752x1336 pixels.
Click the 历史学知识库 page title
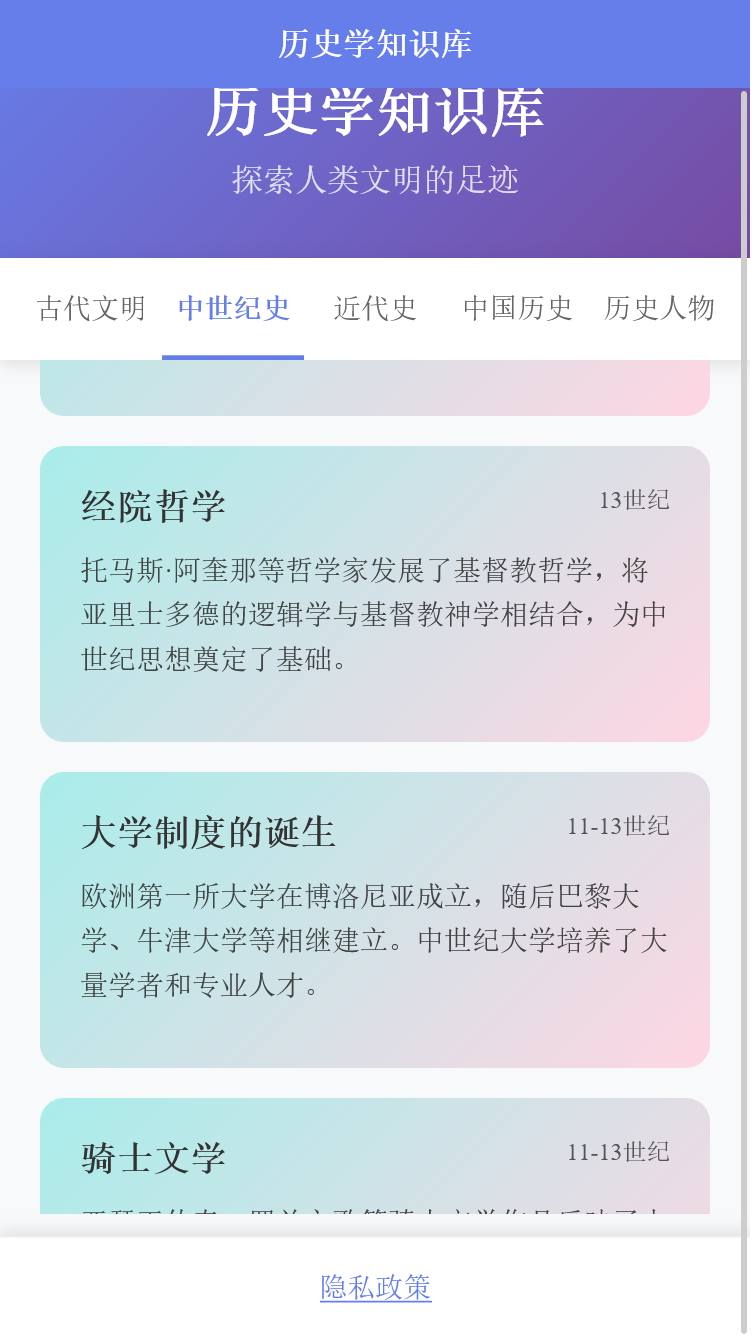click(x=375, y=114)
